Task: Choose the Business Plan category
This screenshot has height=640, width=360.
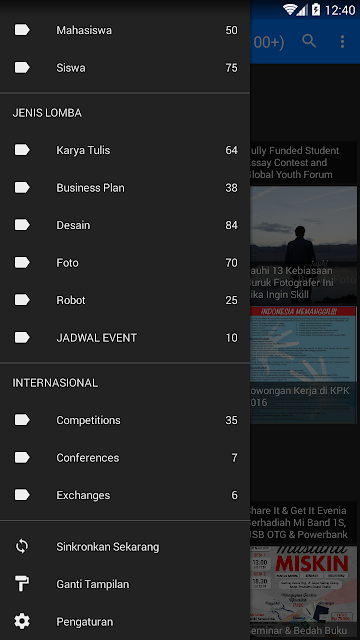Action: tap(125, 188)
